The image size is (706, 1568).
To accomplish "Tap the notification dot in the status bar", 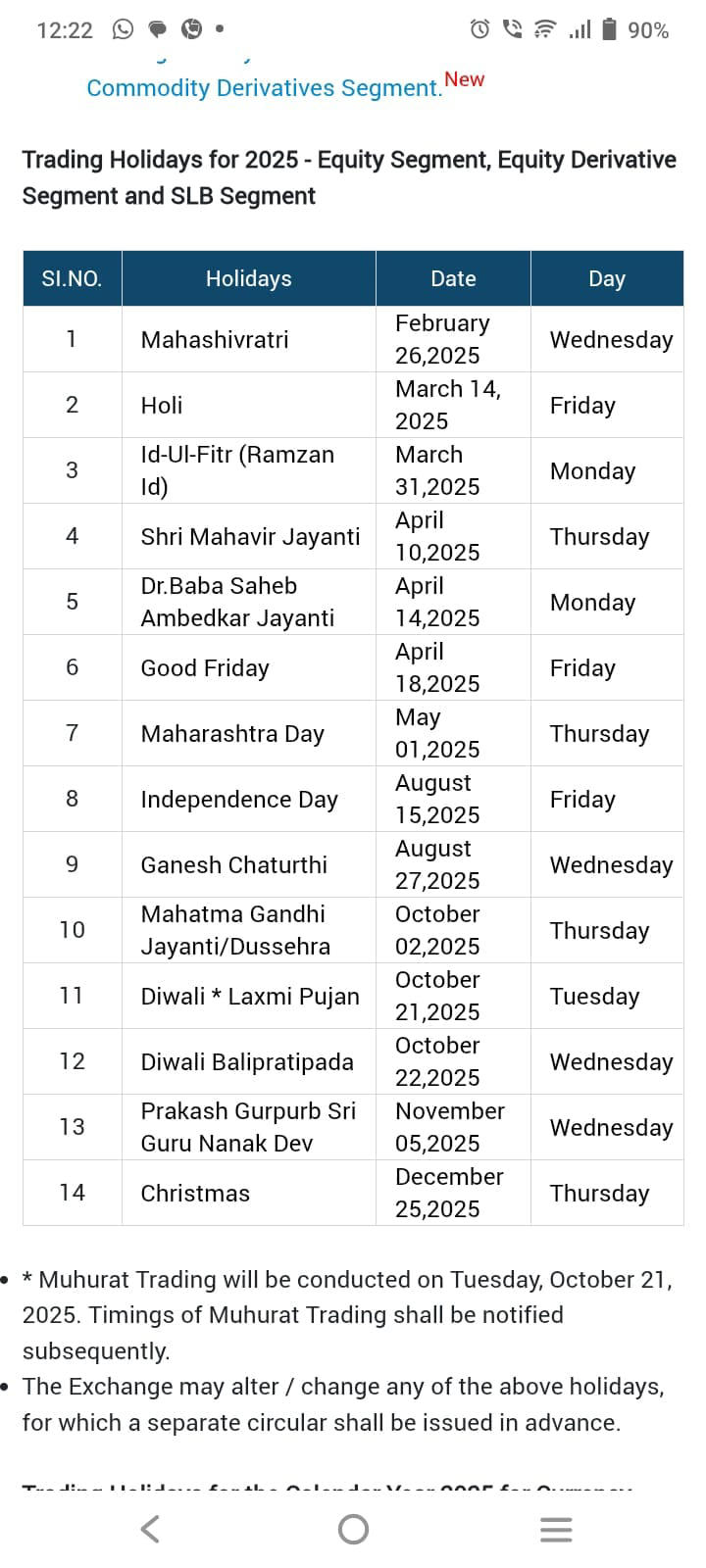I will pos(221,28).
